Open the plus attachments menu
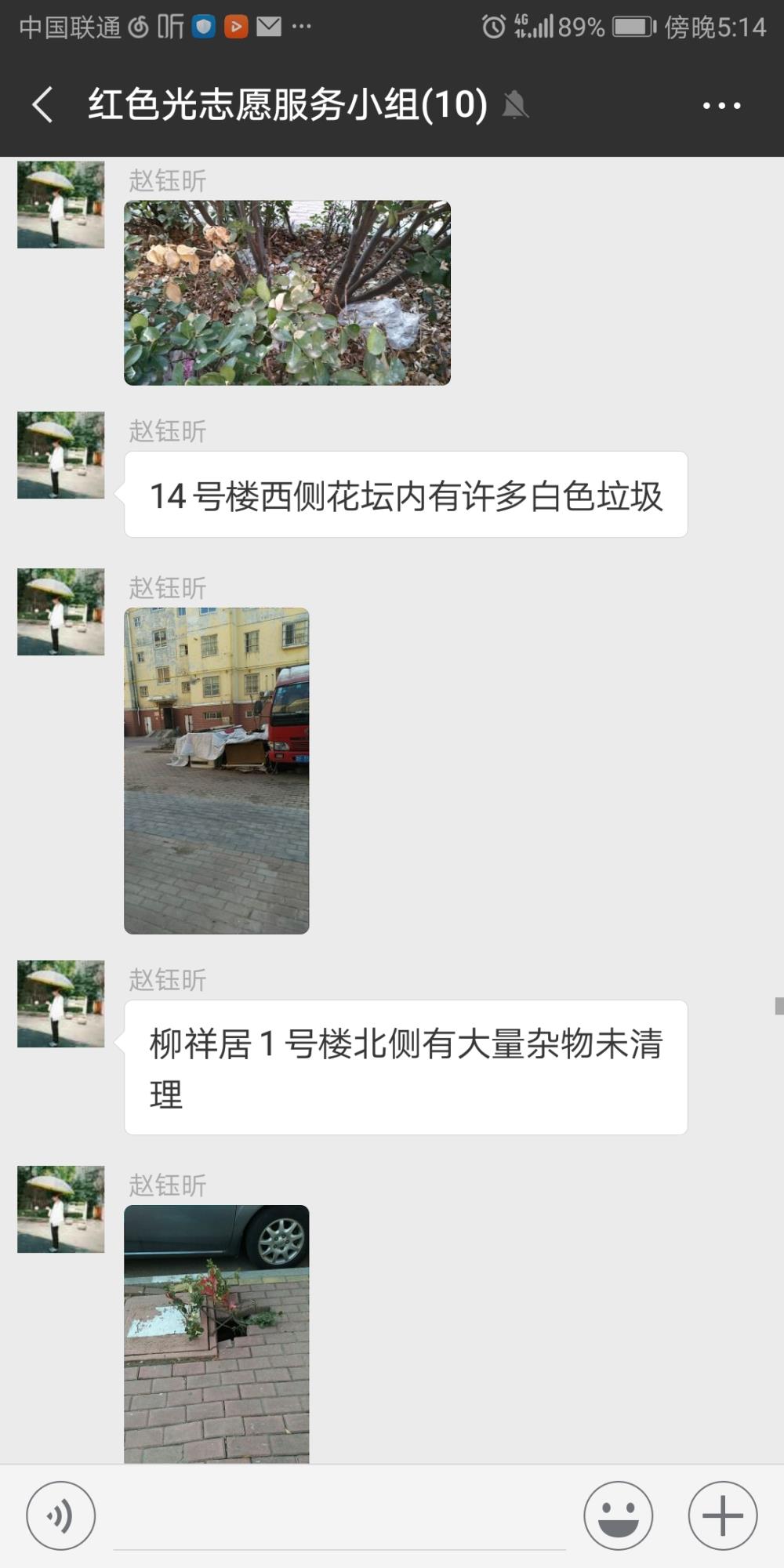The height and width of the screenshot is (1568, 784). click(x=722, y=1515)
